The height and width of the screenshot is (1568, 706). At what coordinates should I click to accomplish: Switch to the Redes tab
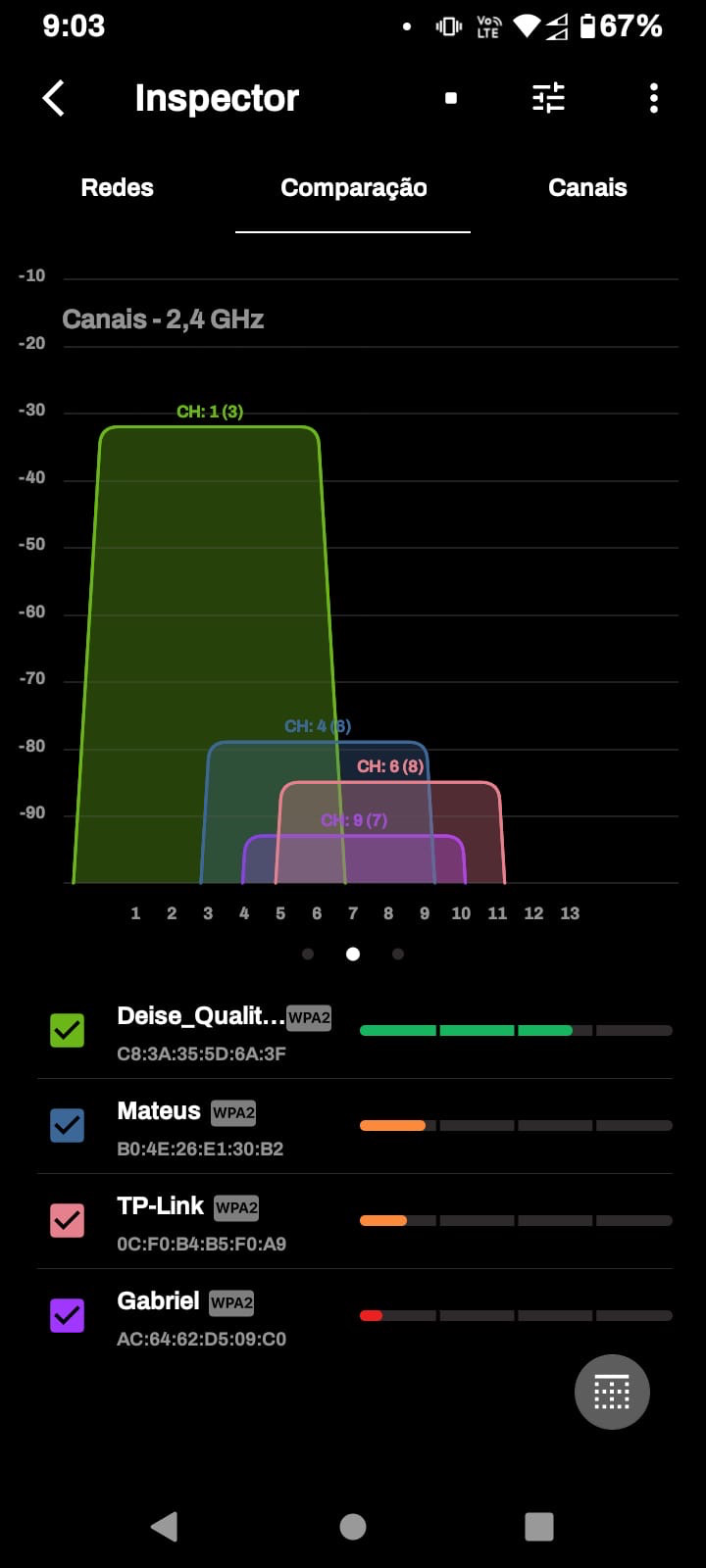pos(117,187)
